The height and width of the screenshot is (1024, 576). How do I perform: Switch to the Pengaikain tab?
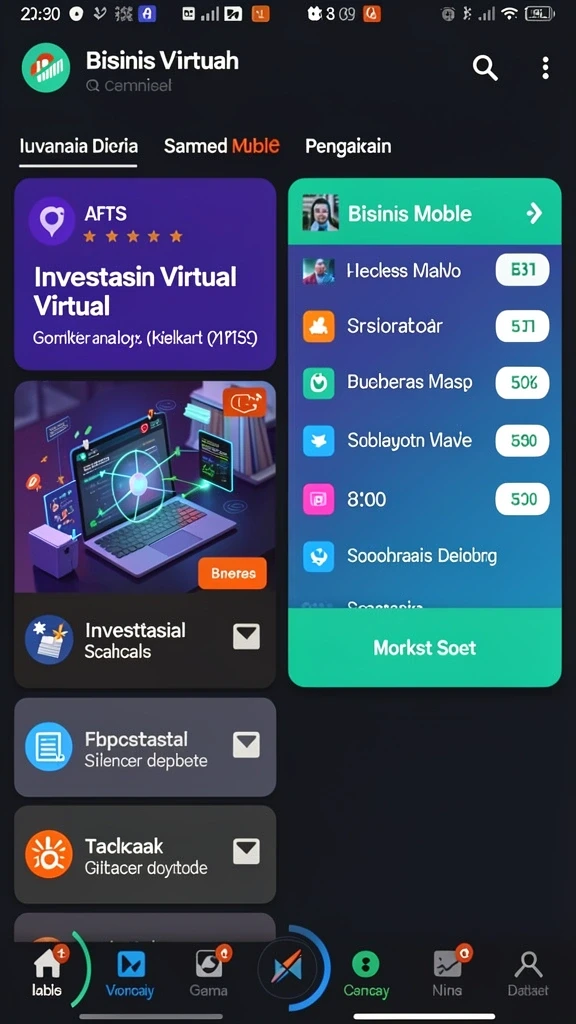click(x=348, y=146)
